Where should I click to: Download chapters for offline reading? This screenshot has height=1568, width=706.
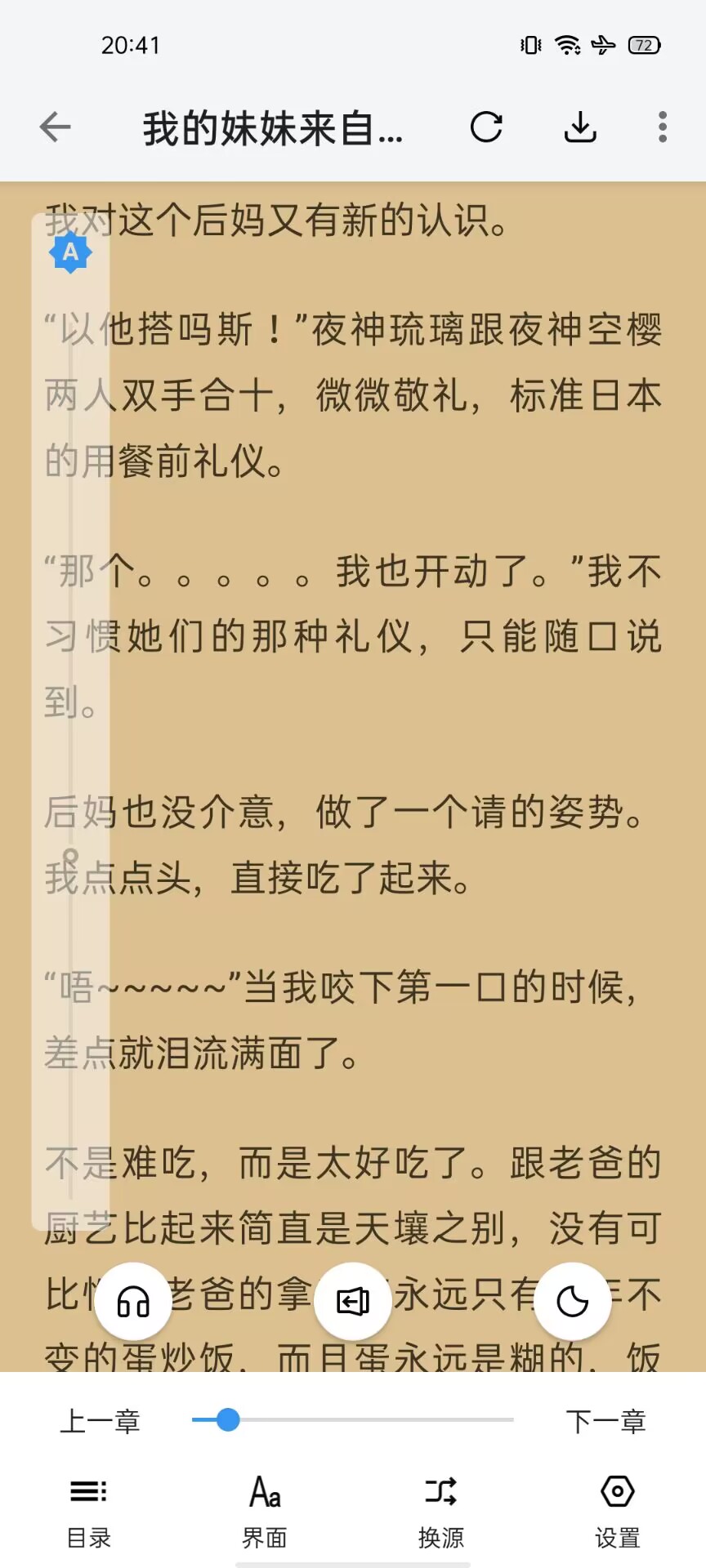coord(580,127)
